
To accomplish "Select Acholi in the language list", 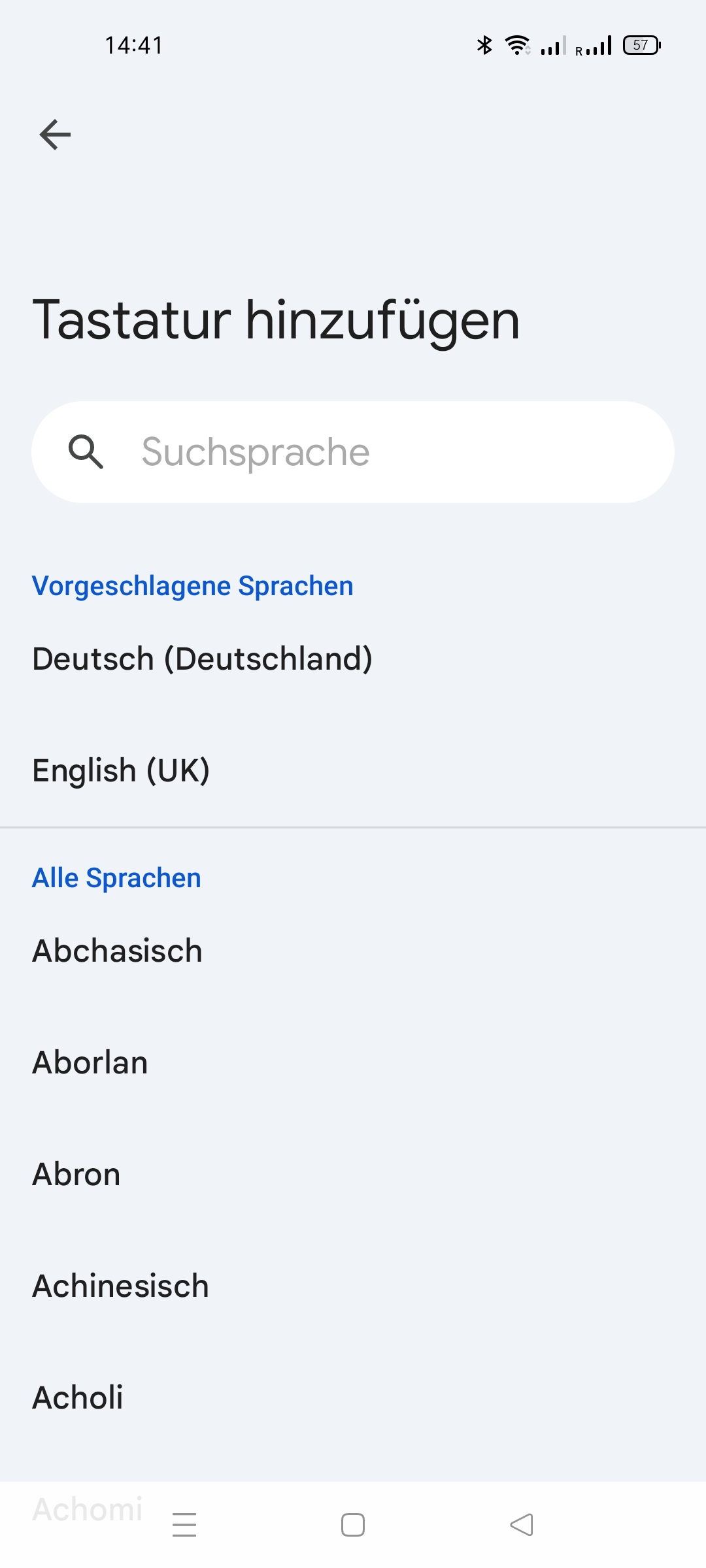I will pos(78,1397).
